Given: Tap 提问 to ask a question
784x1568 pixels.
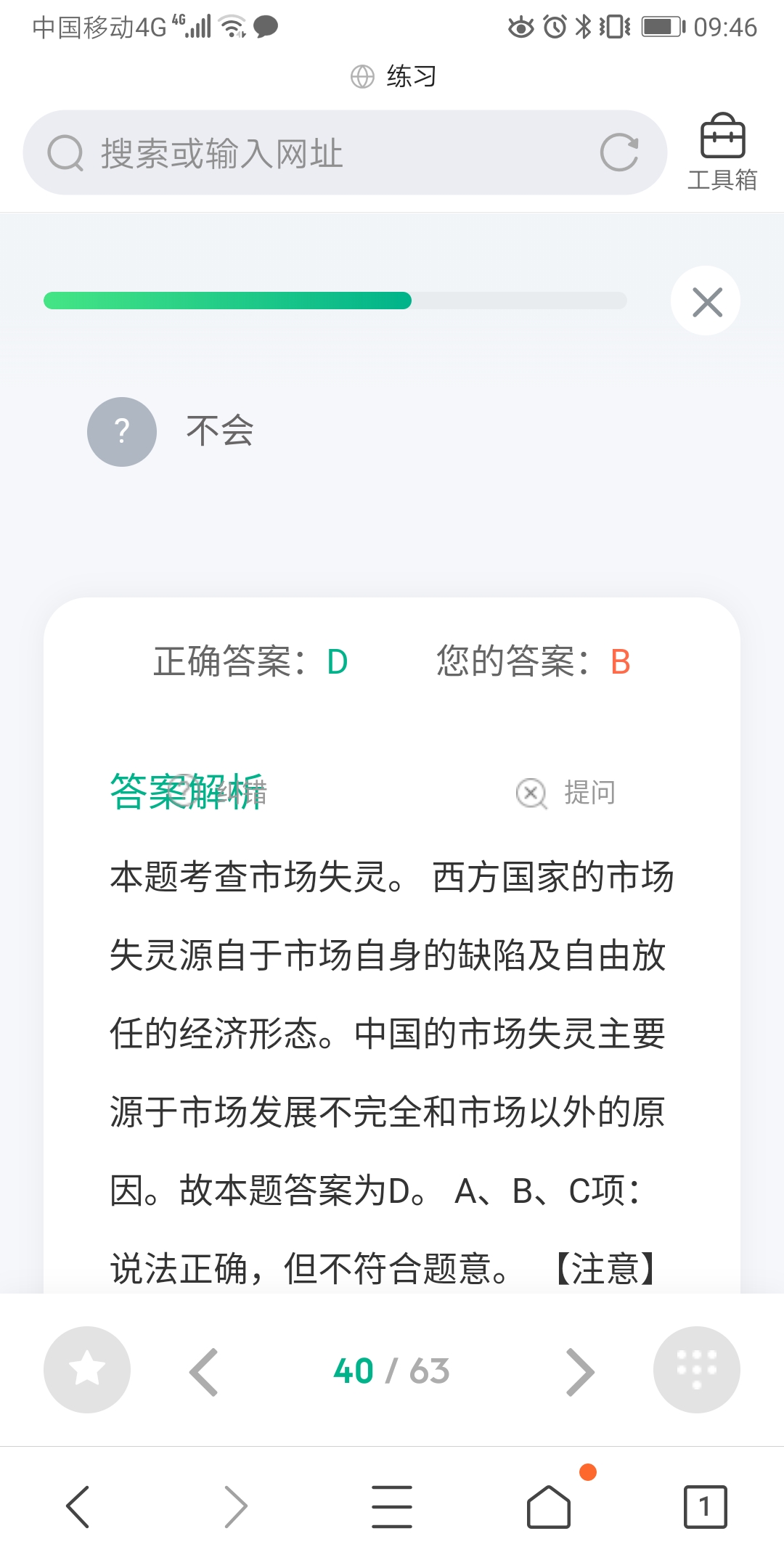Looking at the screenshot, I should coord(566,793).
